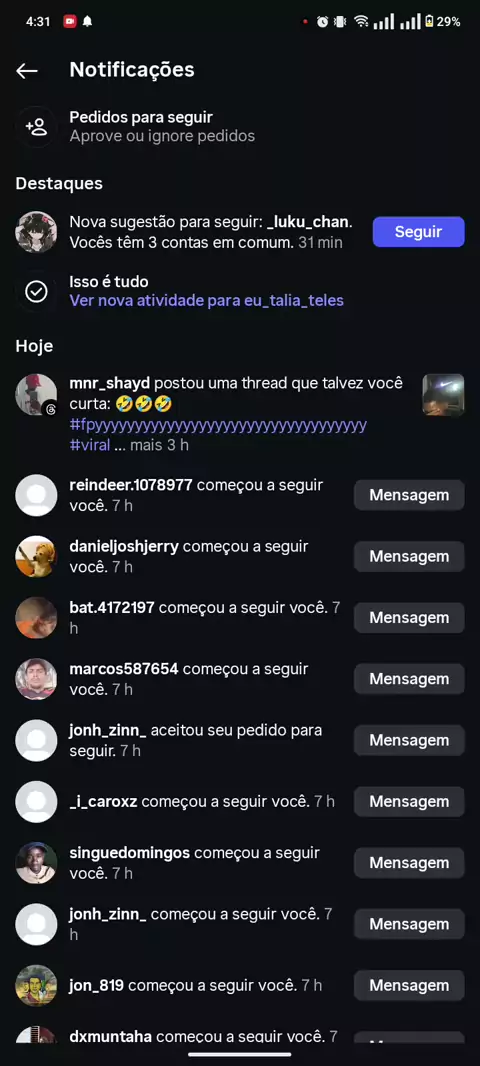This screenshot has height=1066, width=480.
Task: Message marcos587654
Action: (x=409, y=678)
